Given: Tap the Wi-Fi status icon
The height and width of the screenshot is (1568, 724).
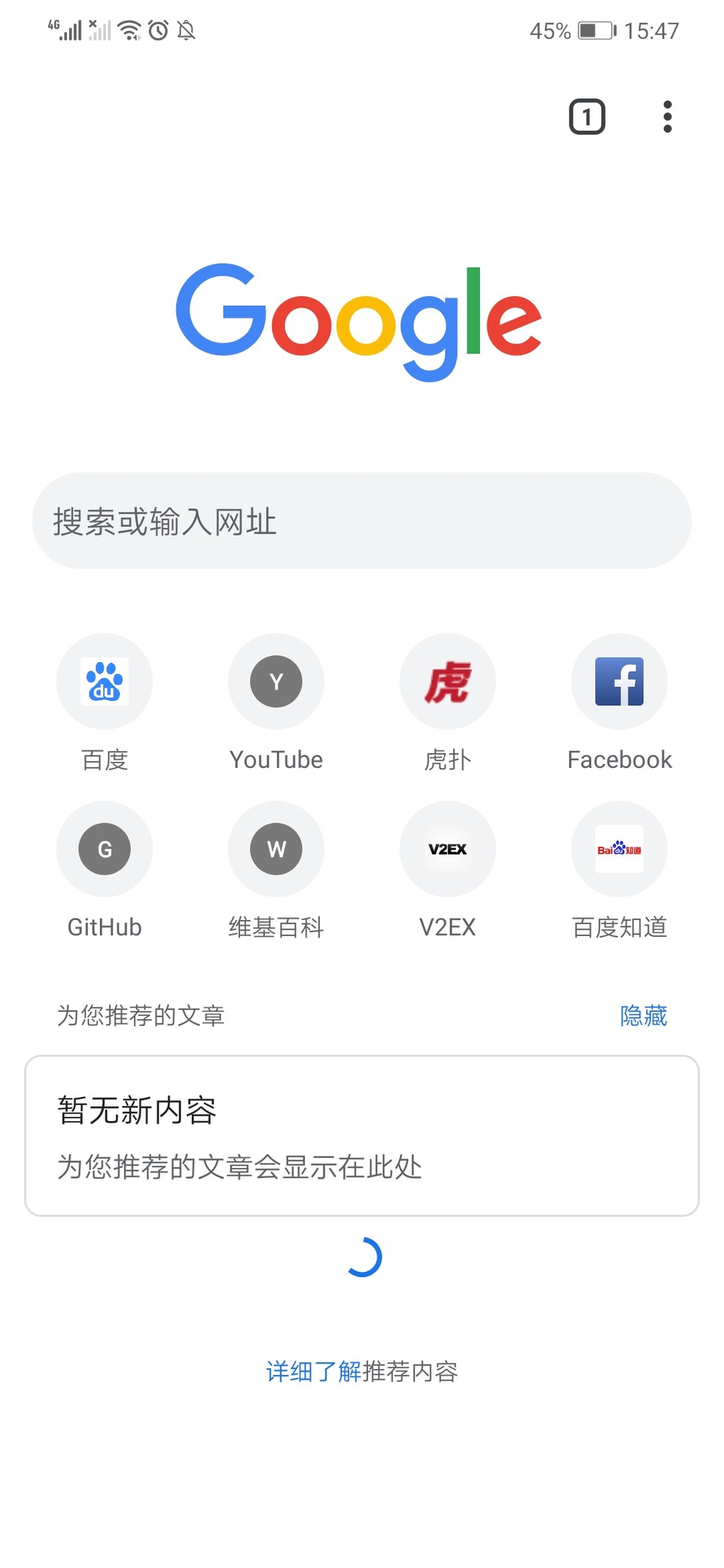Looking at the screenshot, I should [x=127, y=30].
